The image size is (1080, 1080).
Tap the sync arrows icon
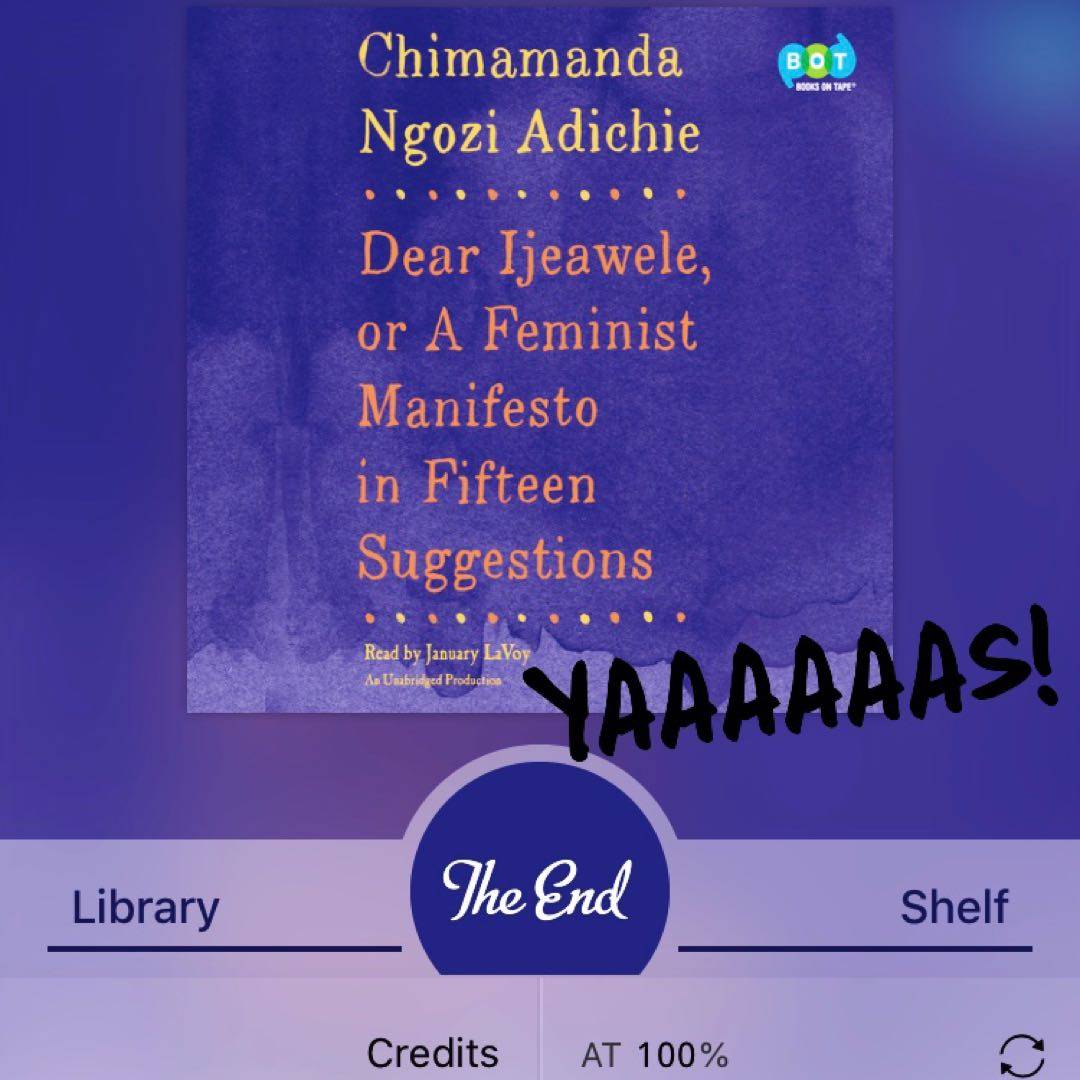pos(1022,1056)
